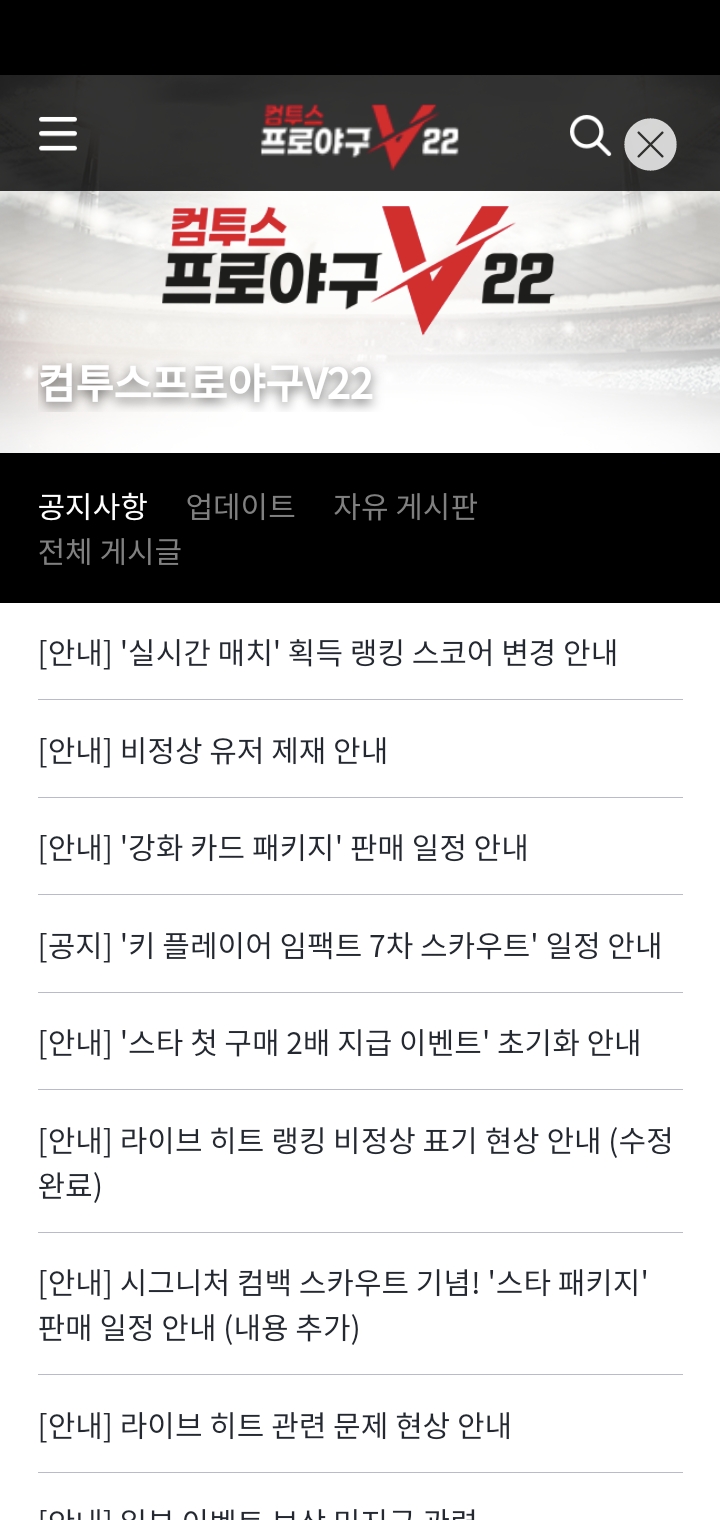Tap the 컴투스프로야구V22 logo in the header
Screen dimensions: 720x1520
pyautogui.click(x=360, y=137)
